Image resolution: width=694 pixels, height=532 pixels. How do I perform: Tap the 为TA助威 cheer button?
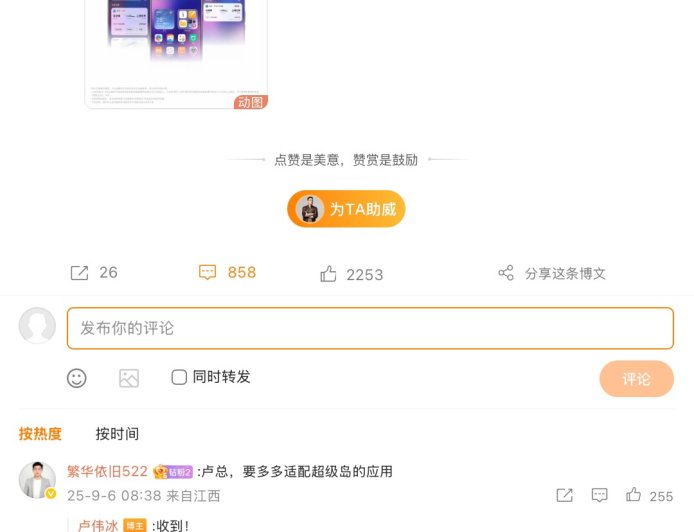point(346,209)
